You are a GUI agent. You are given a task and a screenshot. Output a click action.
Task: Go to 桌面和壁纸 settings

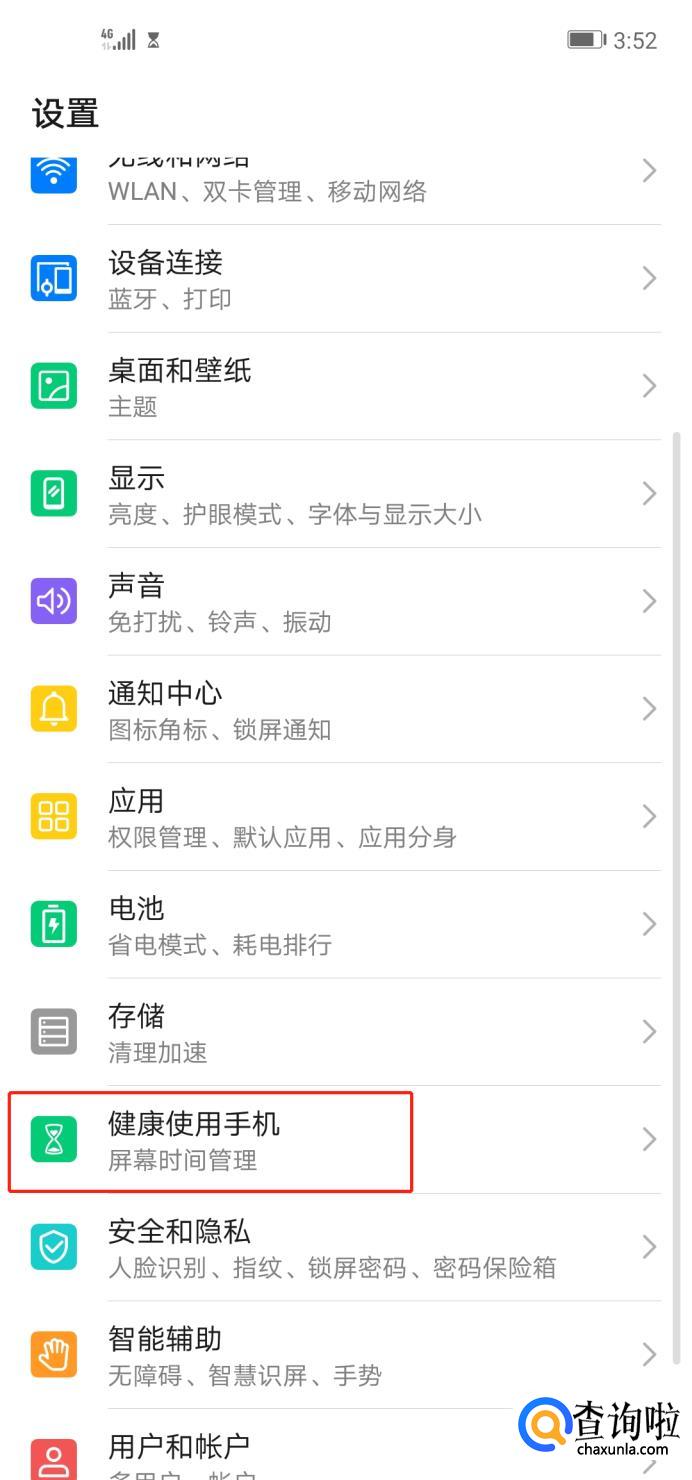tap(340, 387)
